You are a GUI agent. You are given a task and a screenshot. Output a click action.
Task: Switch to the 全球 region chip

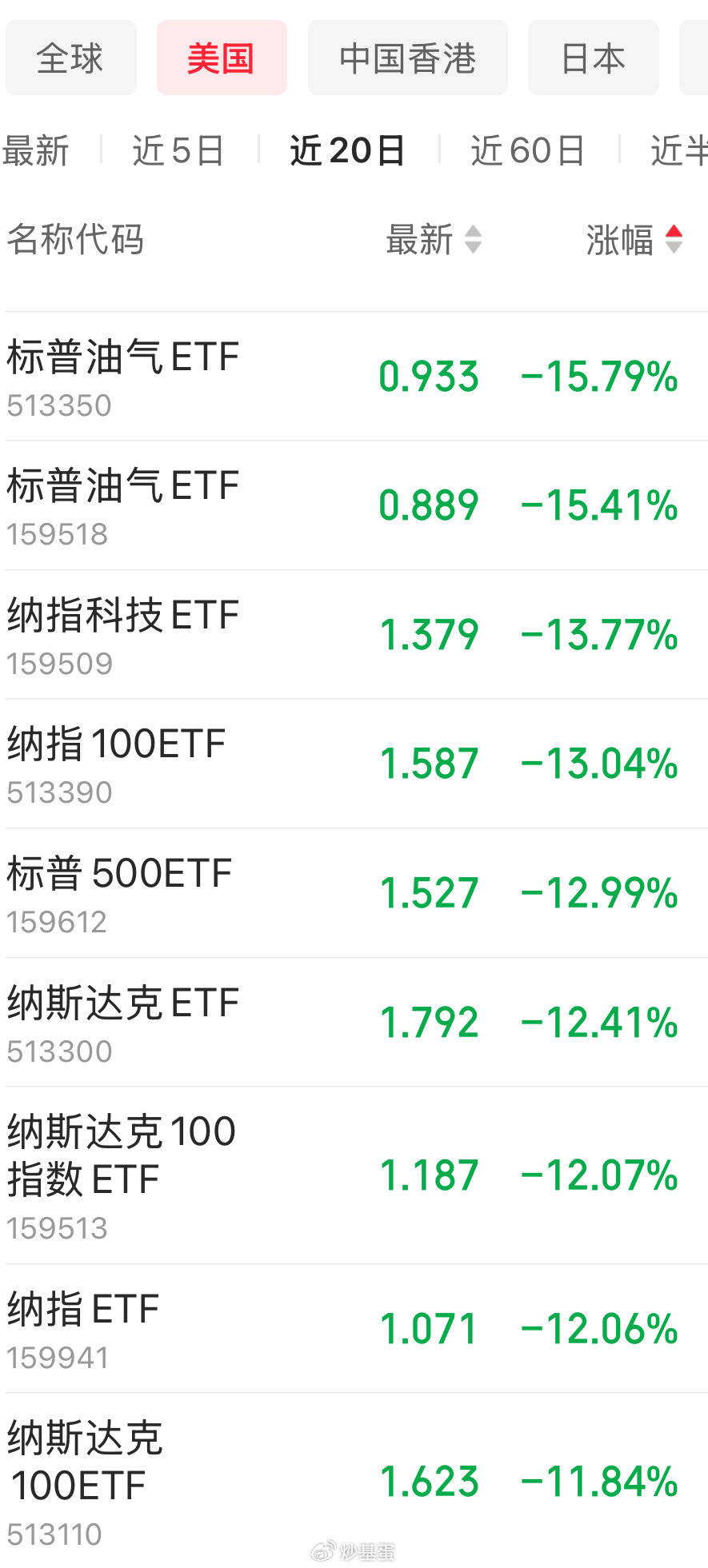click(x=70, y=58)
